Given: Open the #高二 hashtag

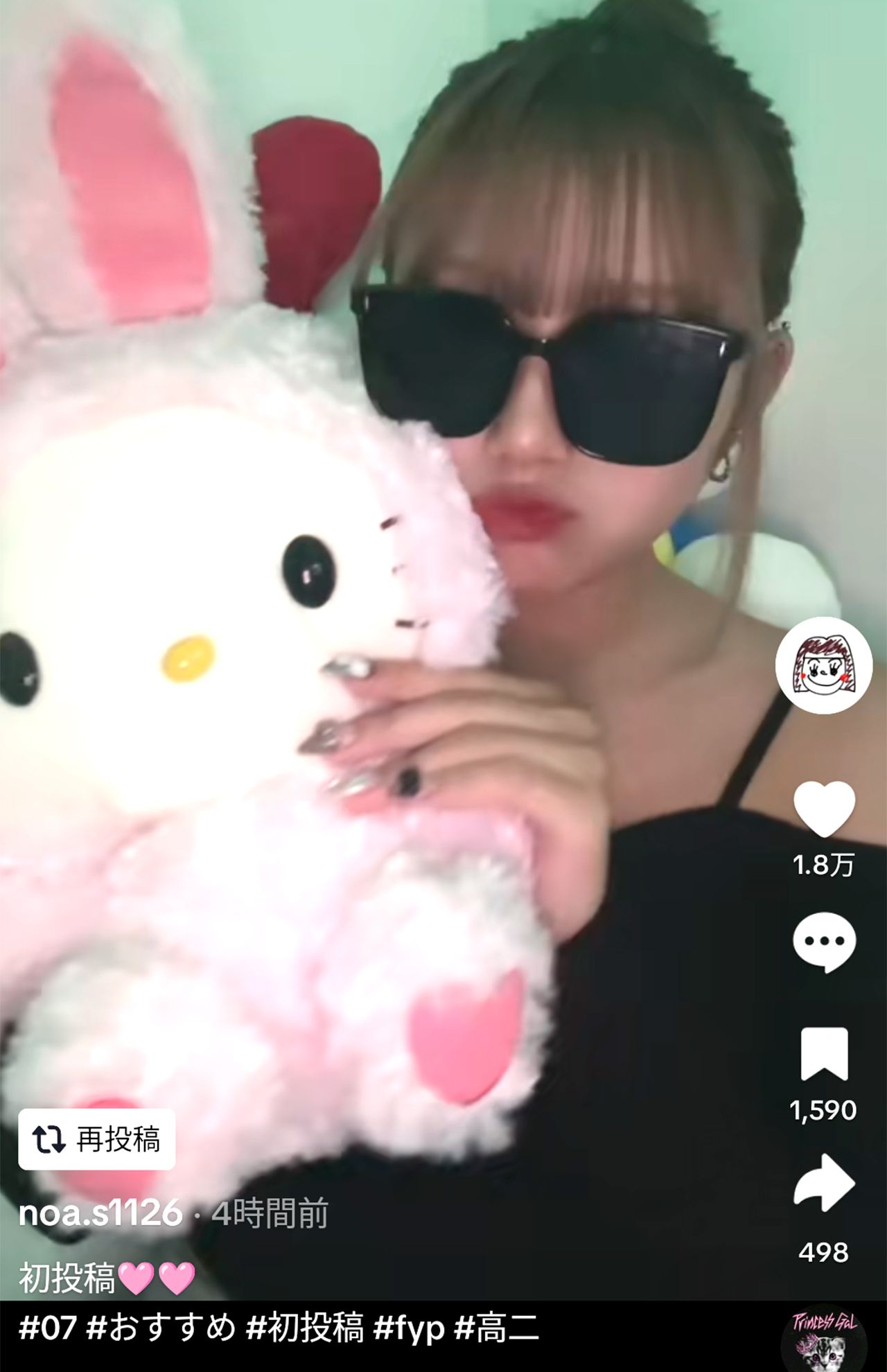Looking at the screenshot, I should coord(496,1329).
